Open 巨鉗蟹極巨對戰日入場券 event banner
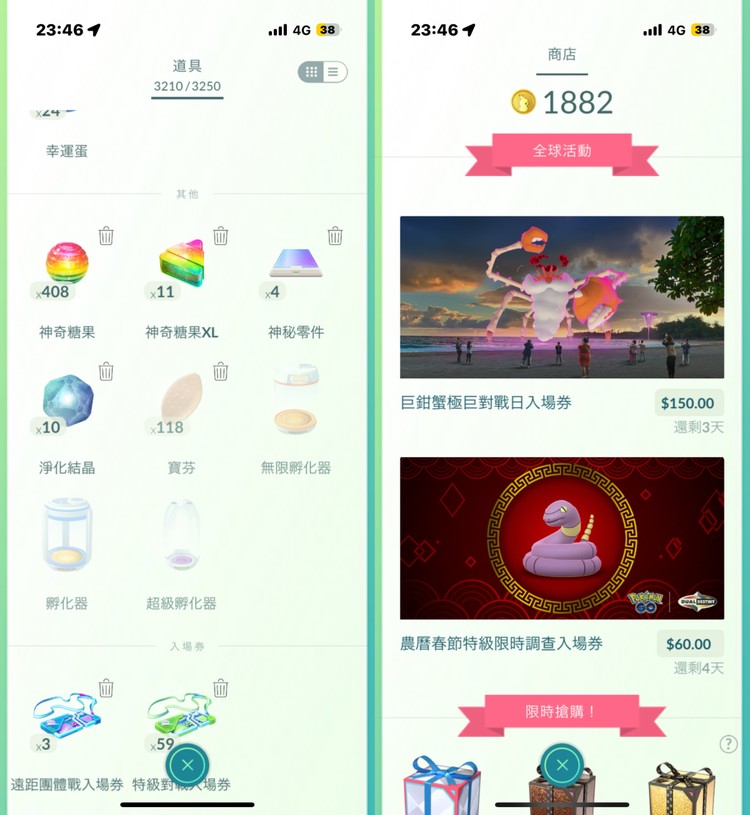The width and height of the screenshot is (750, 815). [561, 297]
